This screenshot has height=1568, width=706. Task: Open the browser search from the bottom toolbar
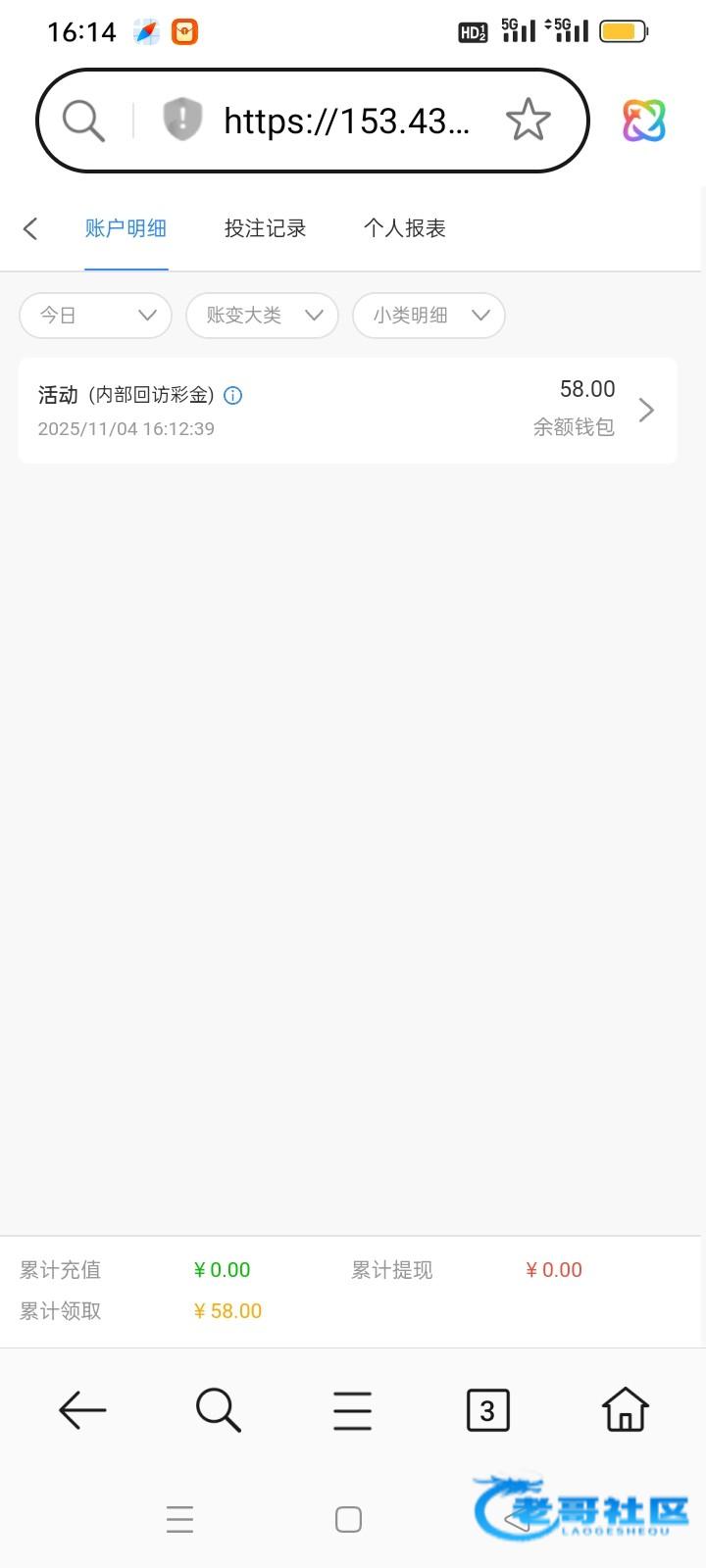point(218,1410)
